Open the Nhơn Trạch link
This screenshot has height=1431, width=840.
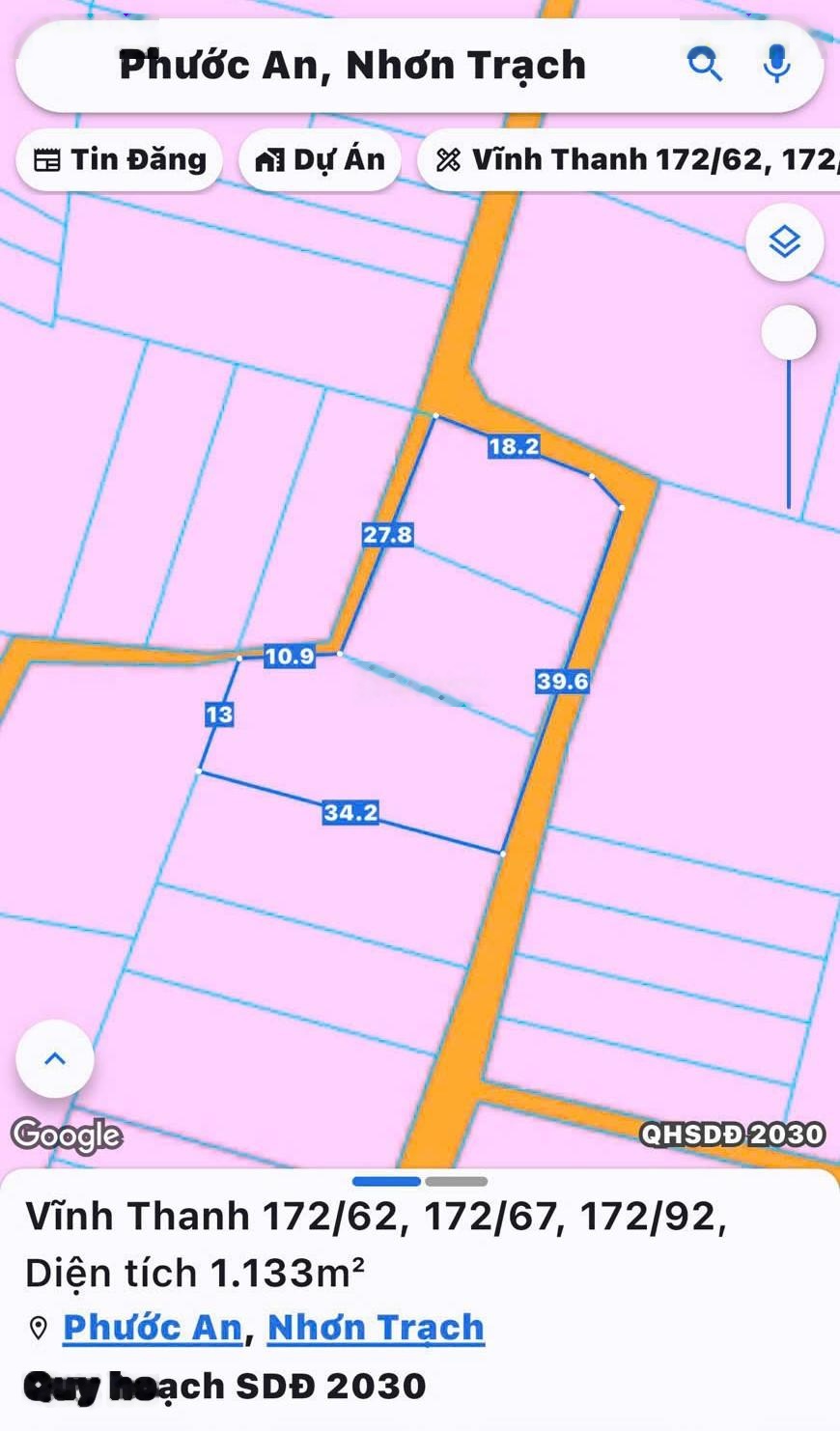coord(376,1328)
